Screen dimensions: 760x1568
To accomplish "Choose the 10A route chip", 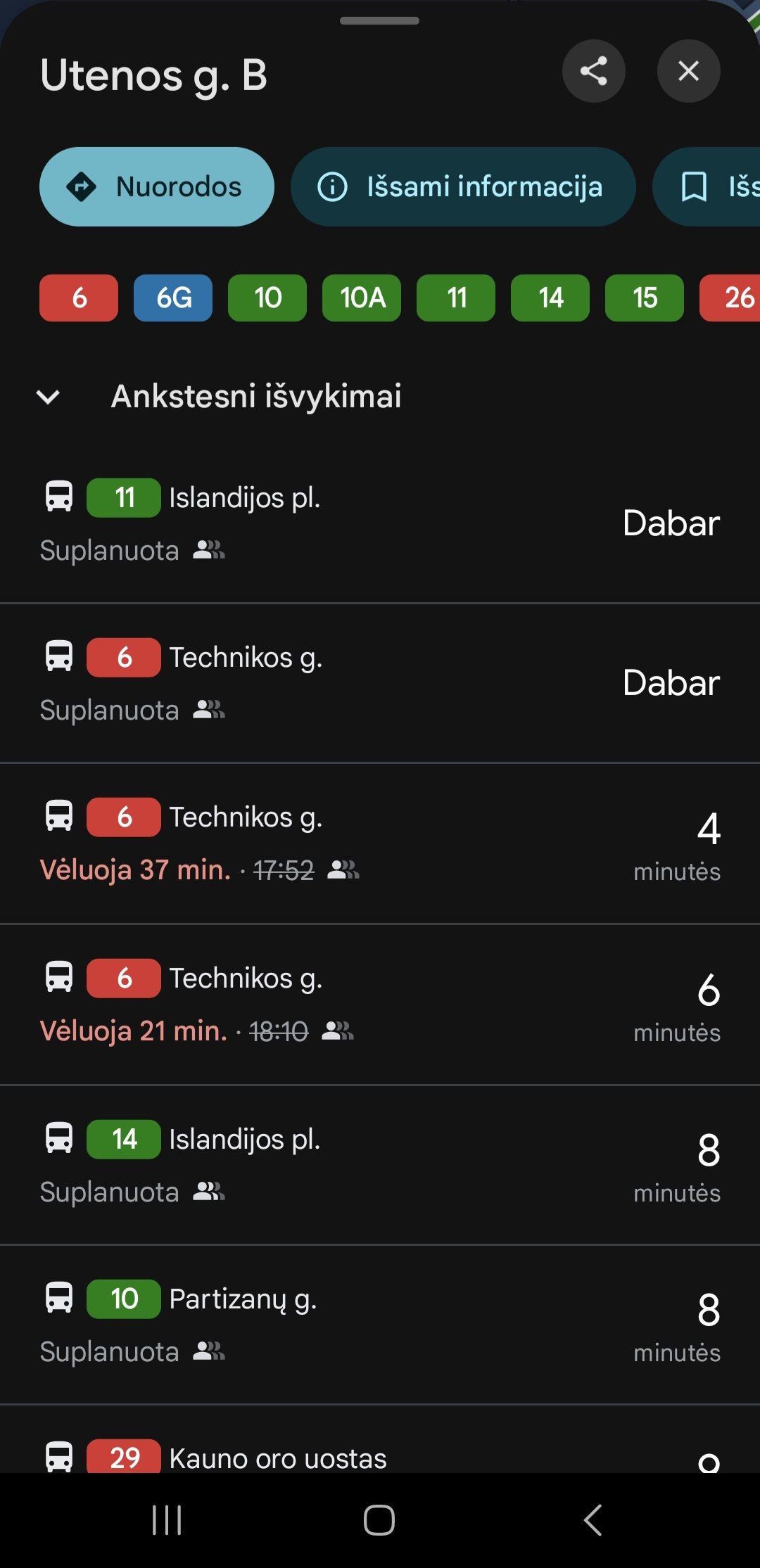I will 362,298.
